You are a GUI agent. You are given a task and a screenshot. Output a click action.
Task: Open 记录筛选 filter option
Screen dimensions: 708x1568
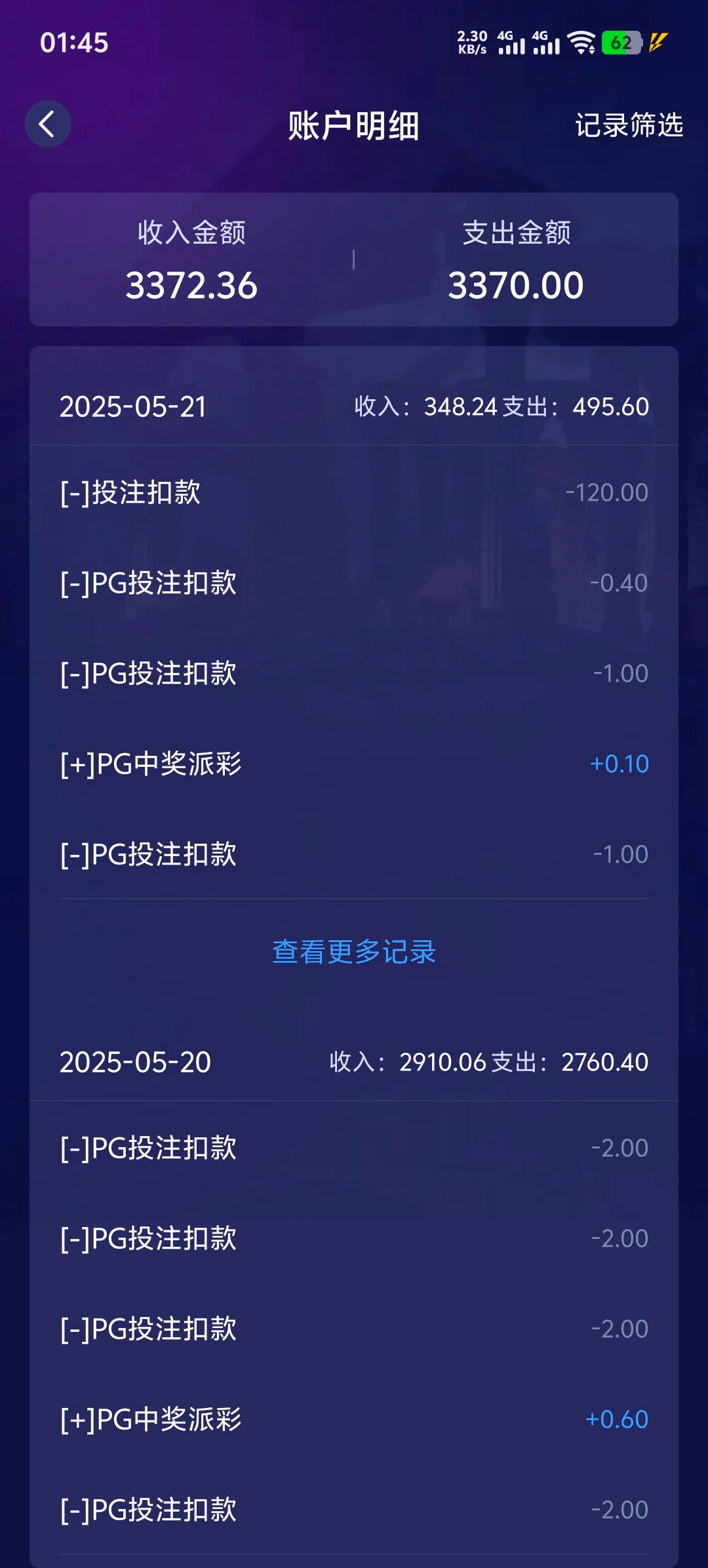629,125
